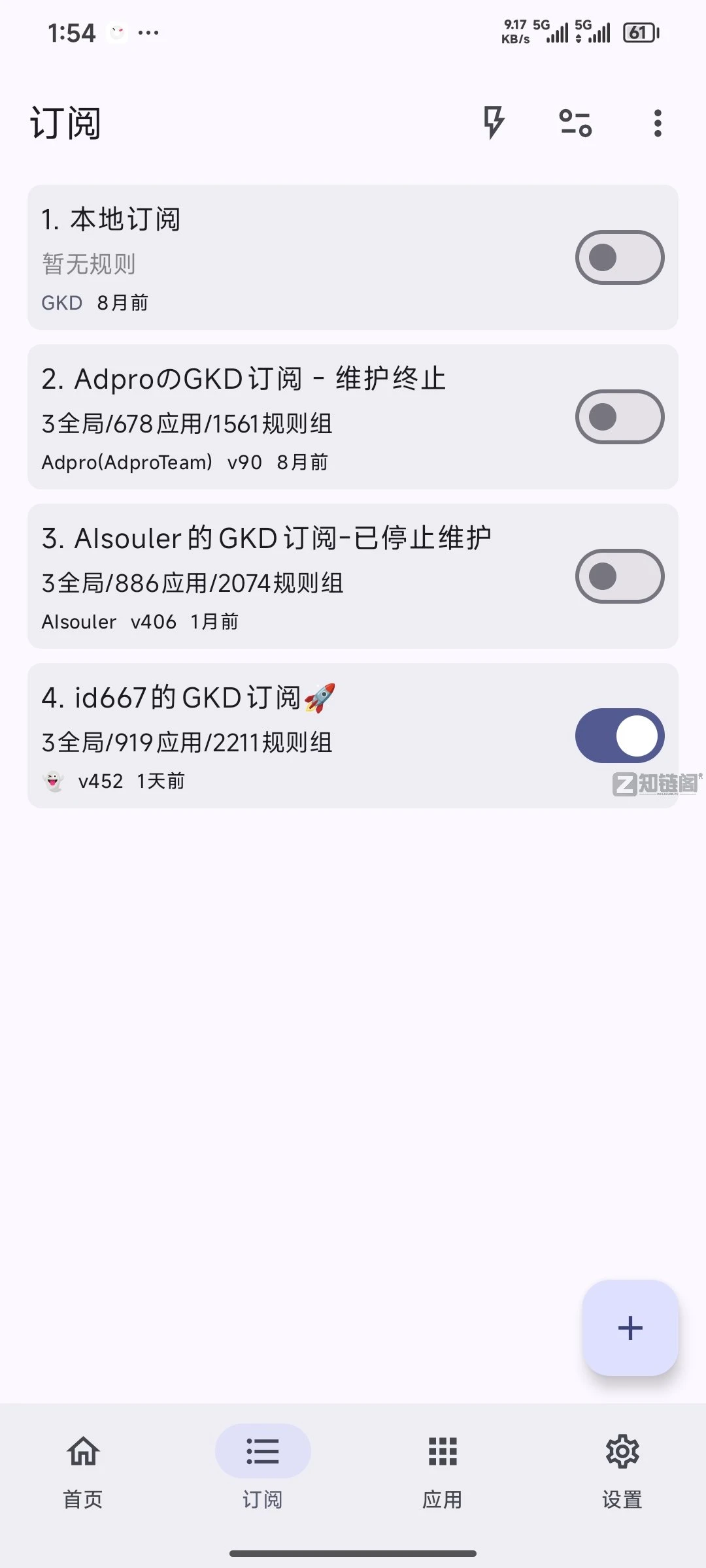Tap the 5G signal icon in the status bar
706x1568 pixels.
(557, 31)
